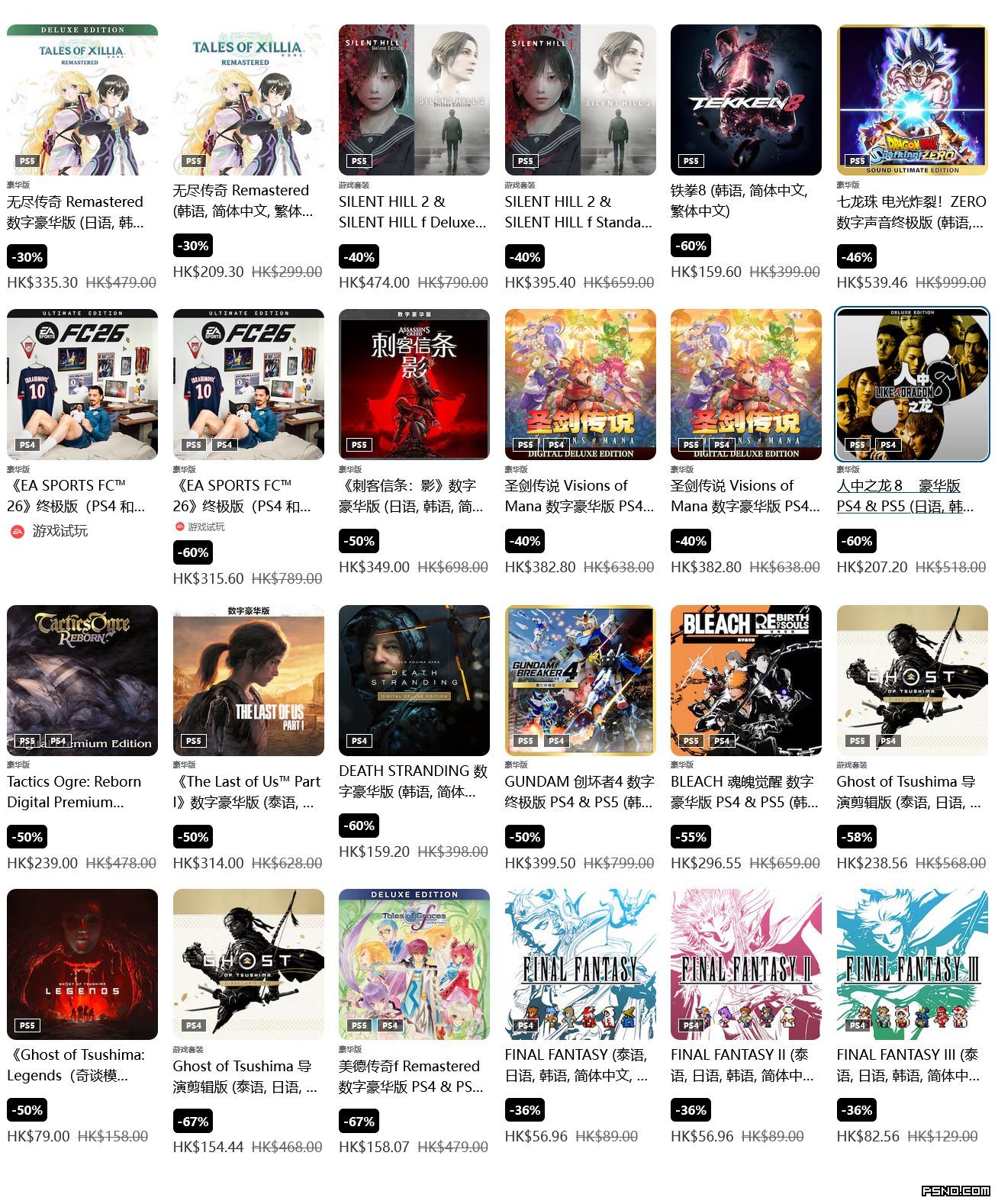Open Bleach Rebirth of Souls deluxe edition
The width and height of the screenshot is (998, 1204).
tap(745, 680)
